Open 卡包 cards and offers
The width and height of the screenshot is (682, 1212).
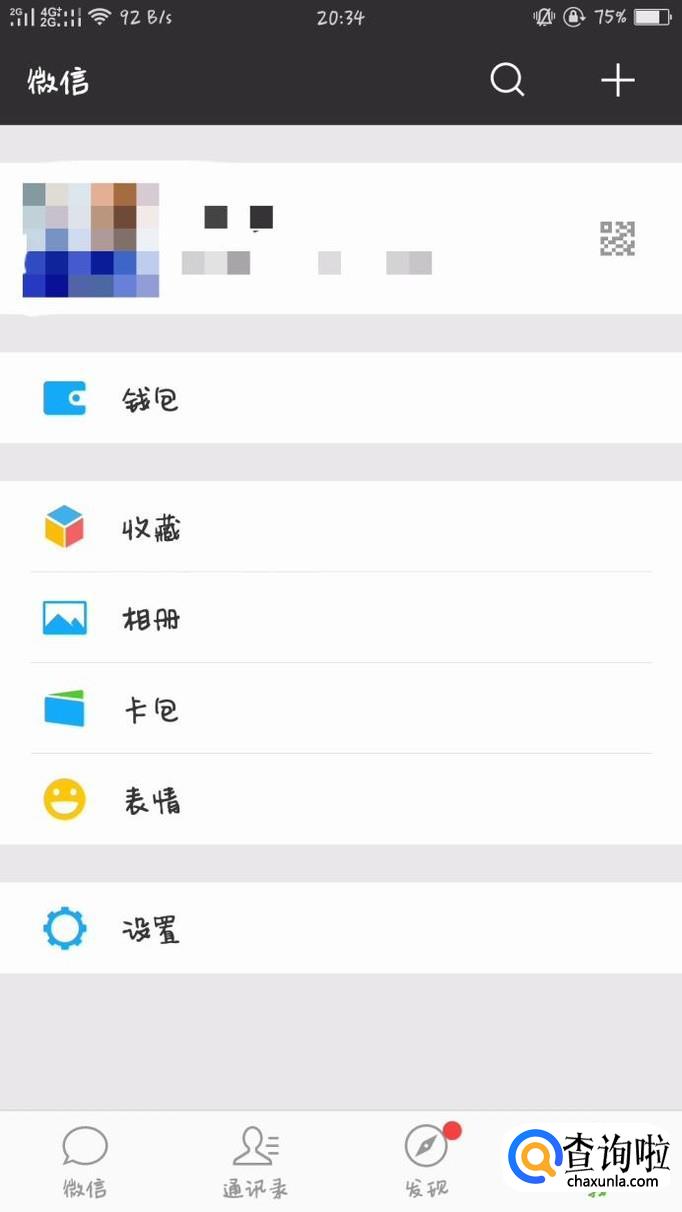[x=340, y=709]
